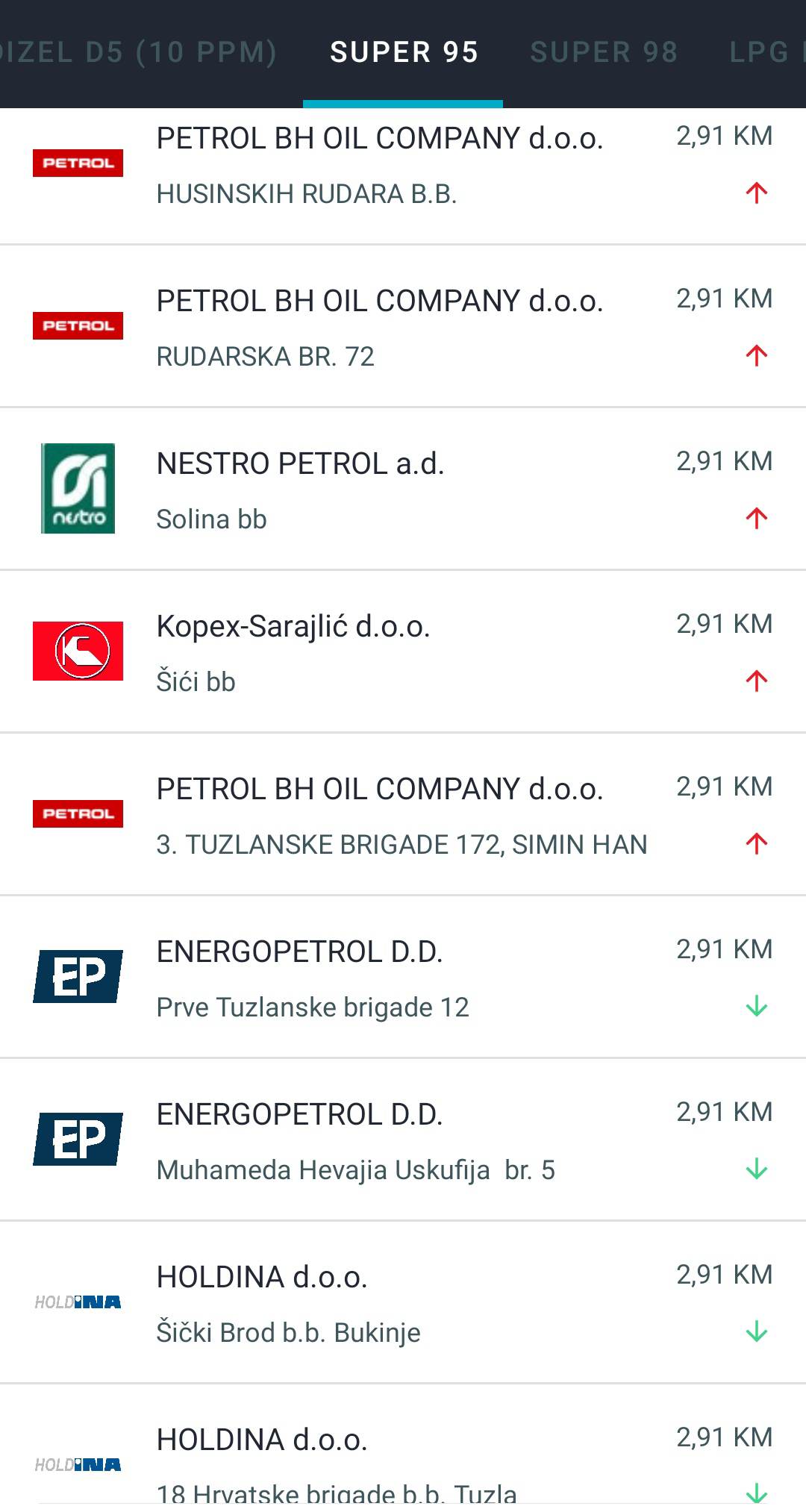
Task: Switch to the Super 98 tab
Action: (x=604, y=52)
